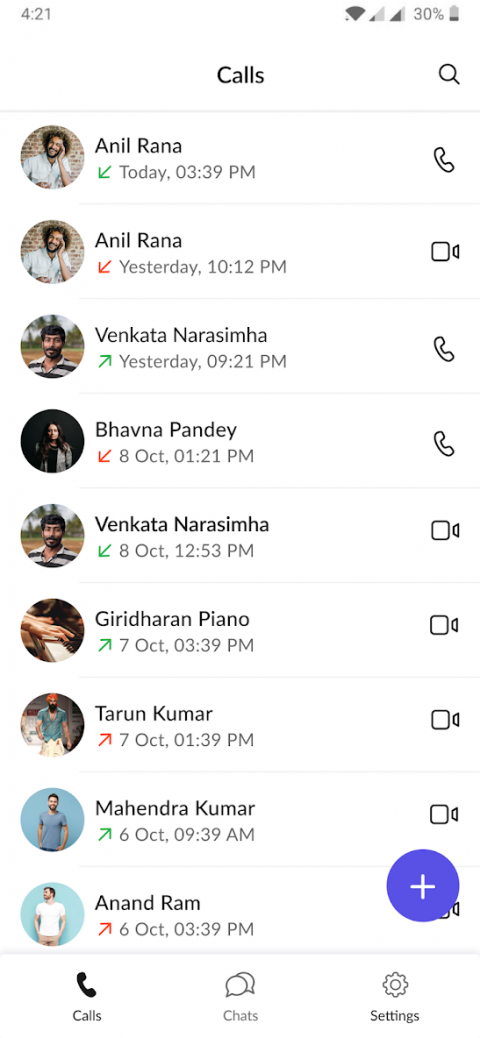Voice call Anil Rana from today's entry

click(x=444, y=160)
